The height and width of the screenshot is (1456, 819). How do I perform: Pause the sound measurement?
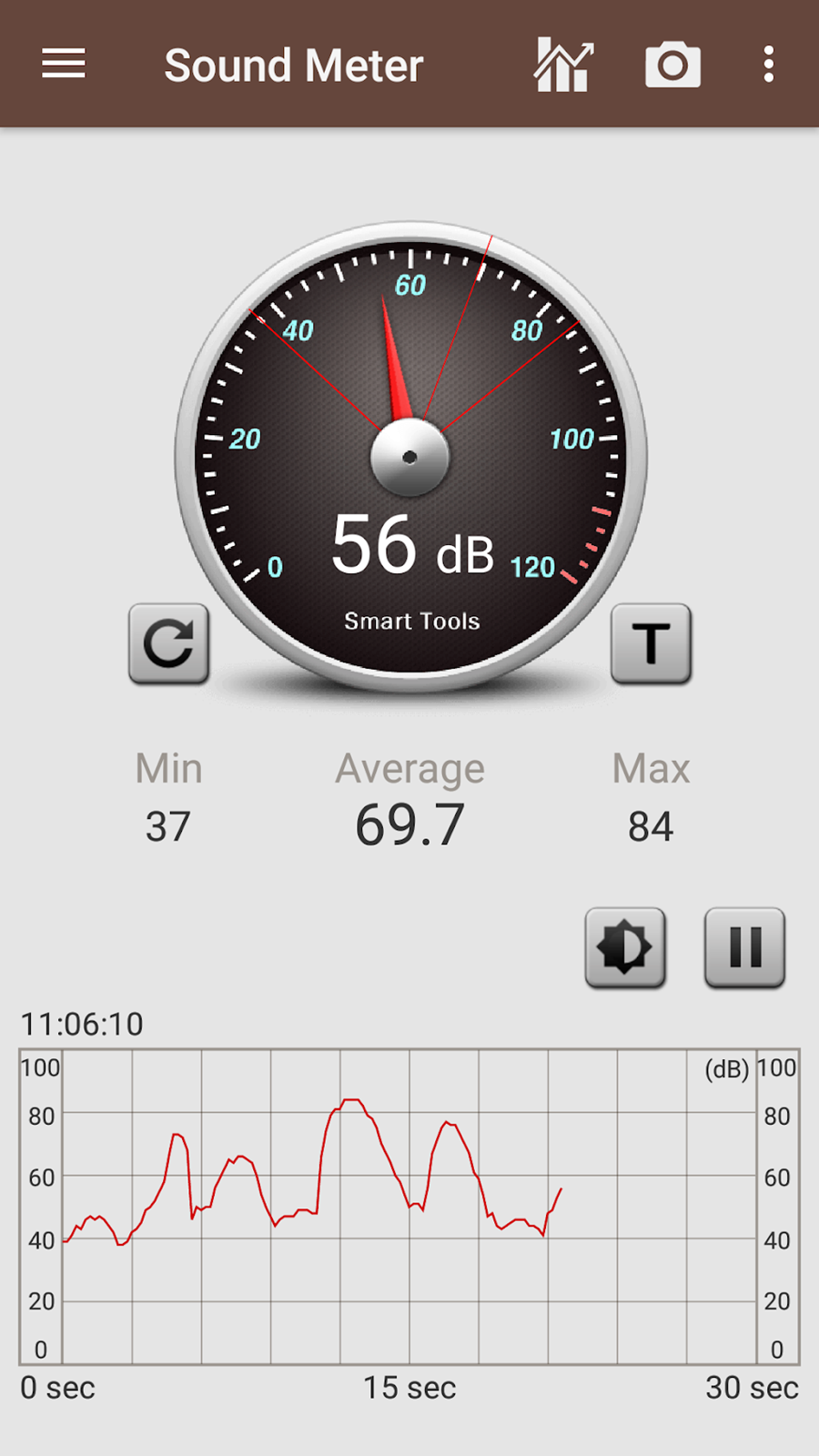745,947
